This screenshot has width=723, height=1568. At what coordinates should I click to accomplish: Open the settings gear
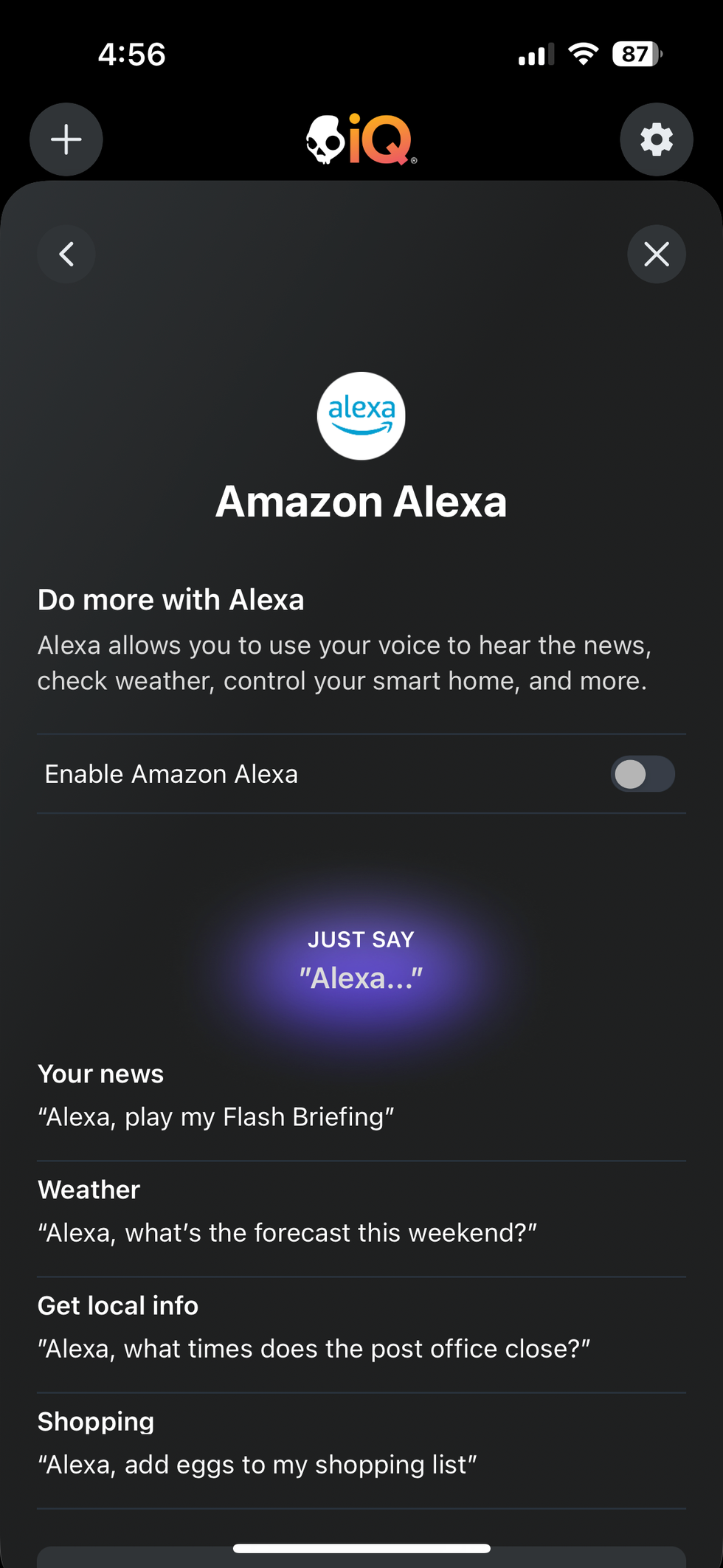[x=656, y=139]
